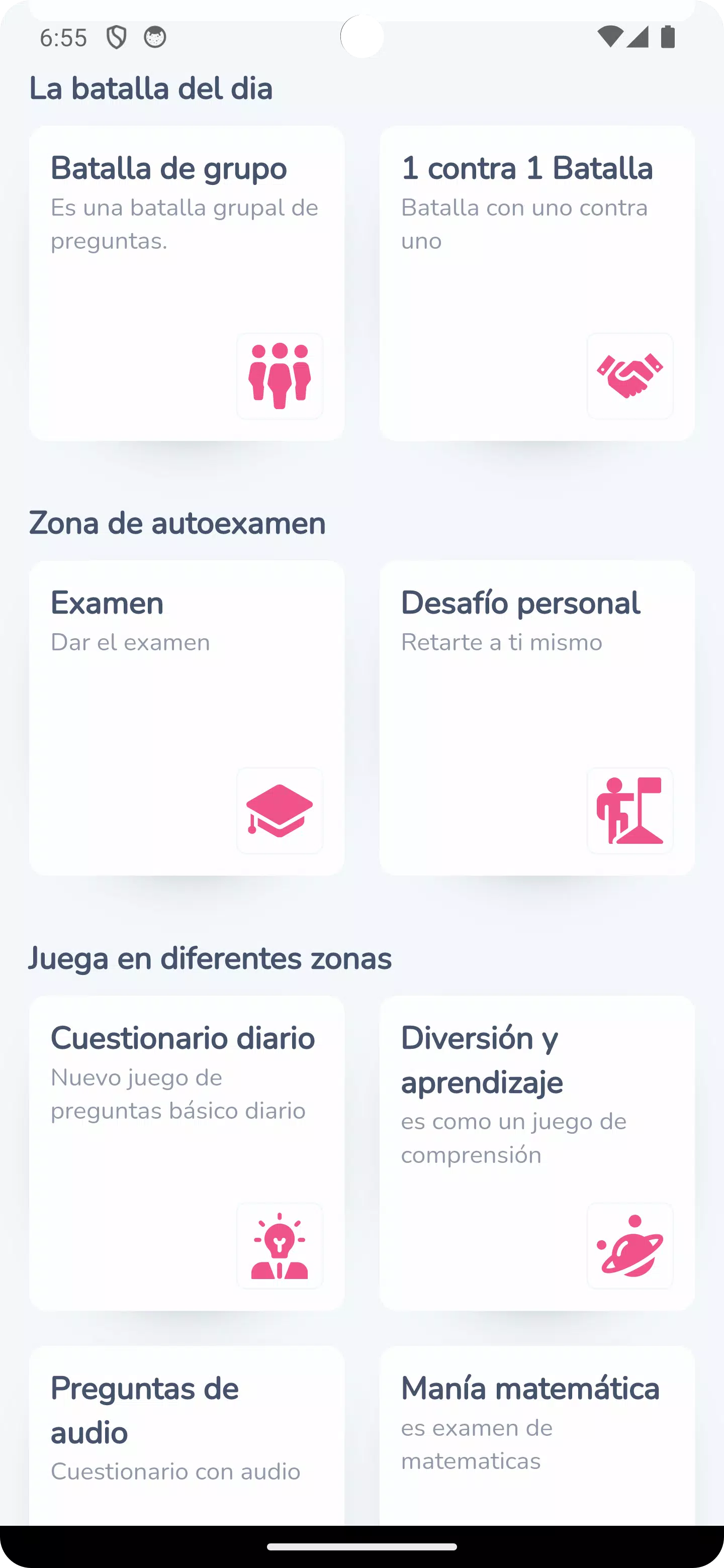Open the Examen card
The height and width of the screenshot is (1568, 724).
[x=187, y=718]
